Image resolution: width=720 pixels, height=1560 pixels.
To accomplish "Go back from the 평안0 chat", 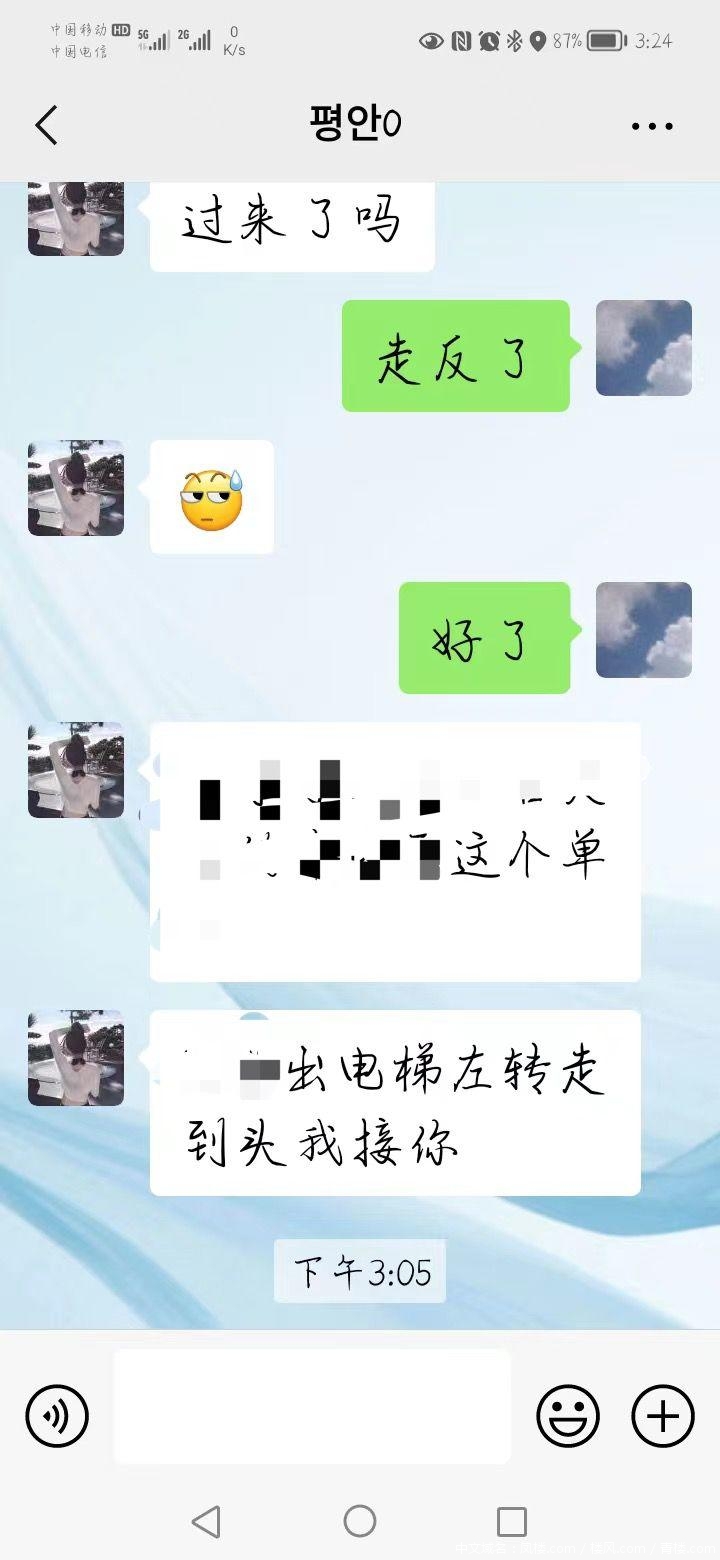I will coord(47,125).
